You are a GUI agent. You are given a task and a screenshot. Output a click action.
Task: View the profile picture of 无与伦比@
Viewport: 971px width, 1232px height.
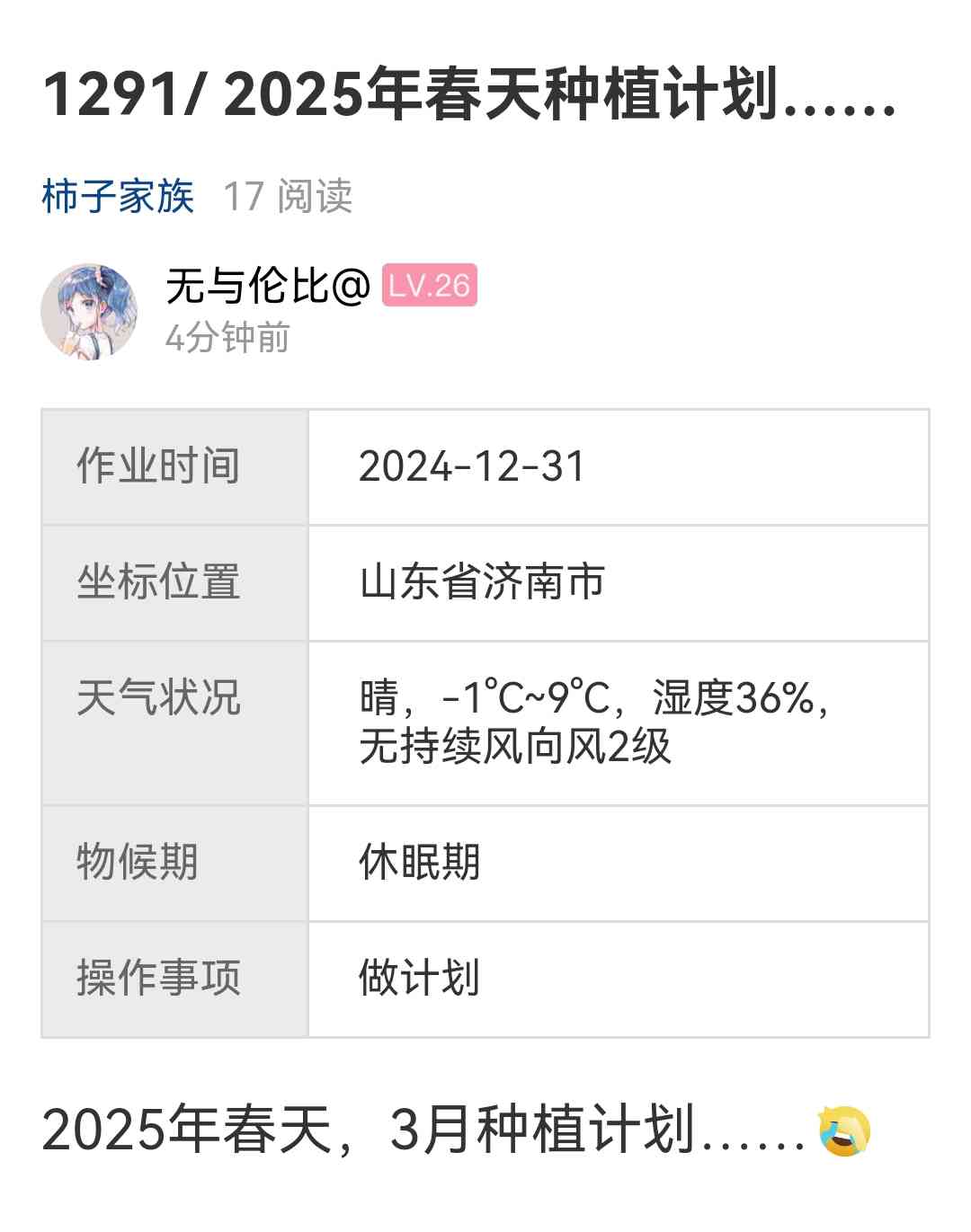pos(89,312)
